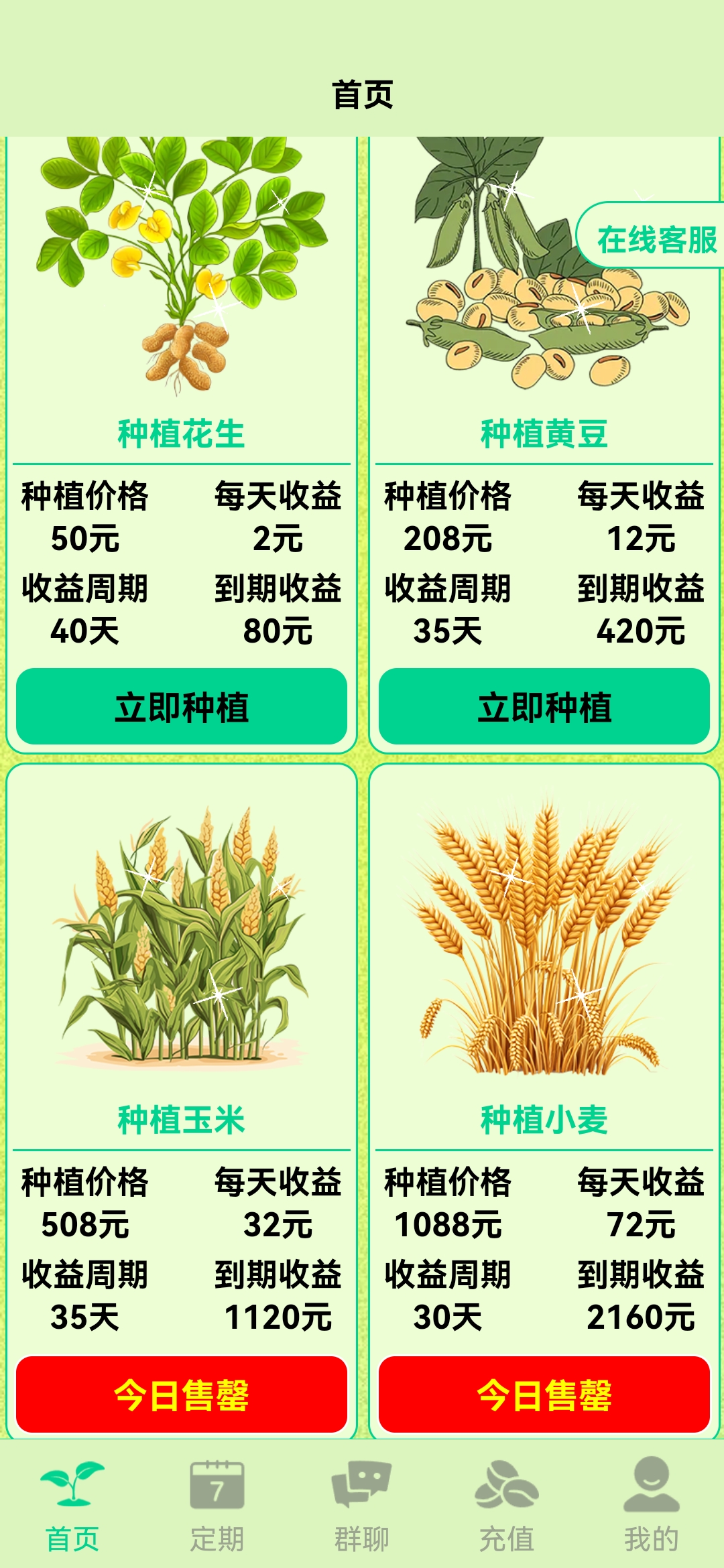Tap 今日售罄 button for 种植小麦
This screenshot has width=724, height=1568.
(544, 1394)
